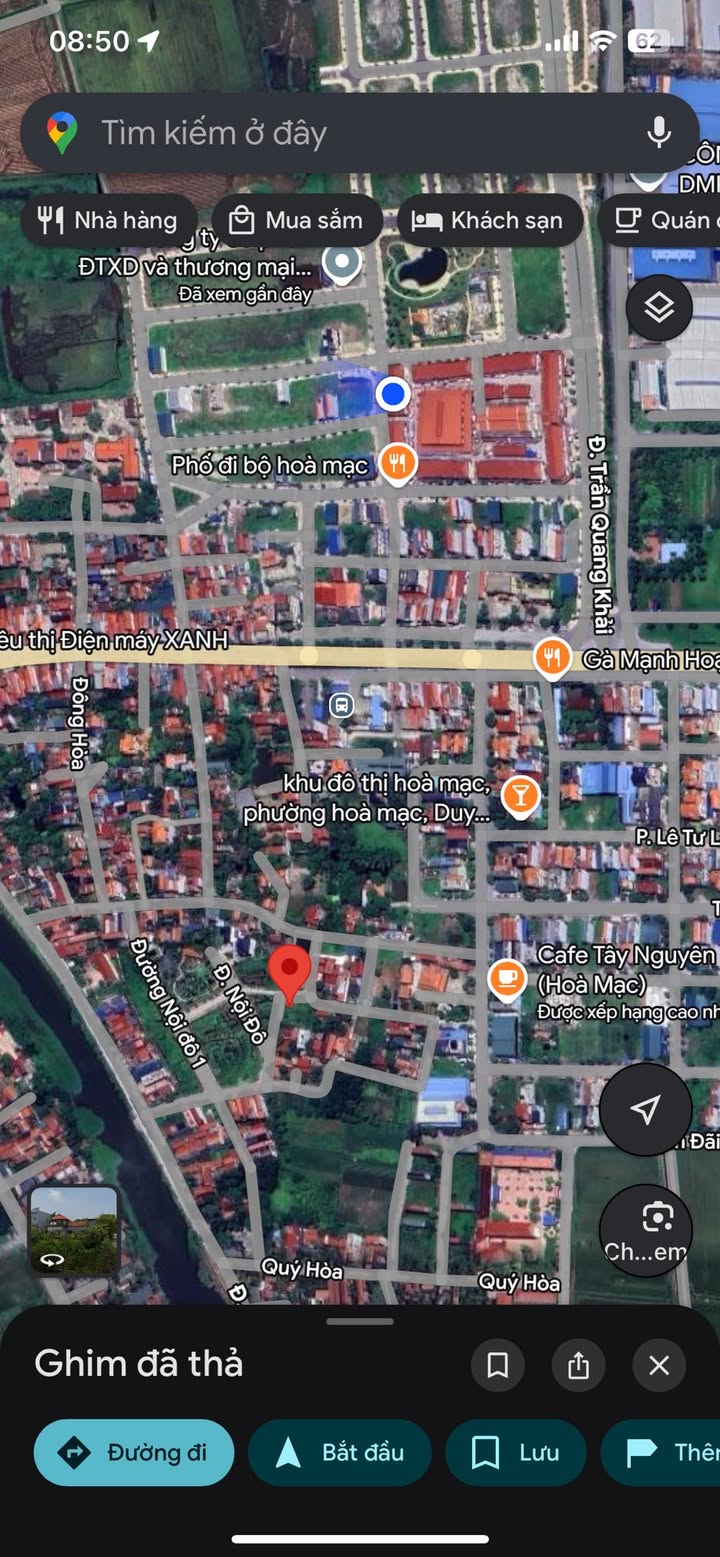Start voice search with the microphone icon
This screenshot has height=1557, width=720.
pyautogui.click(x=658, y=132)
